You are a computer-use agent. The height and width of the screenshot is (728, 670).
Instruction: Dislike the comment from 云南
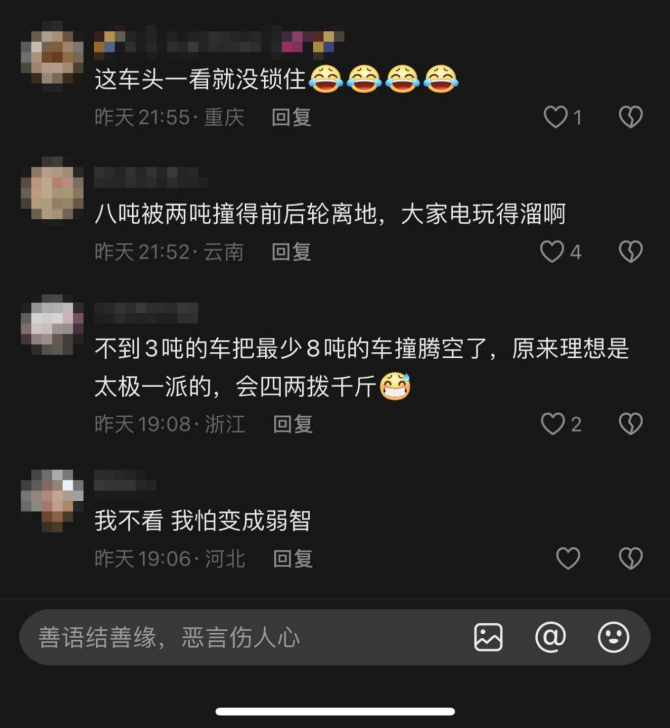click(x=630, y=251)
